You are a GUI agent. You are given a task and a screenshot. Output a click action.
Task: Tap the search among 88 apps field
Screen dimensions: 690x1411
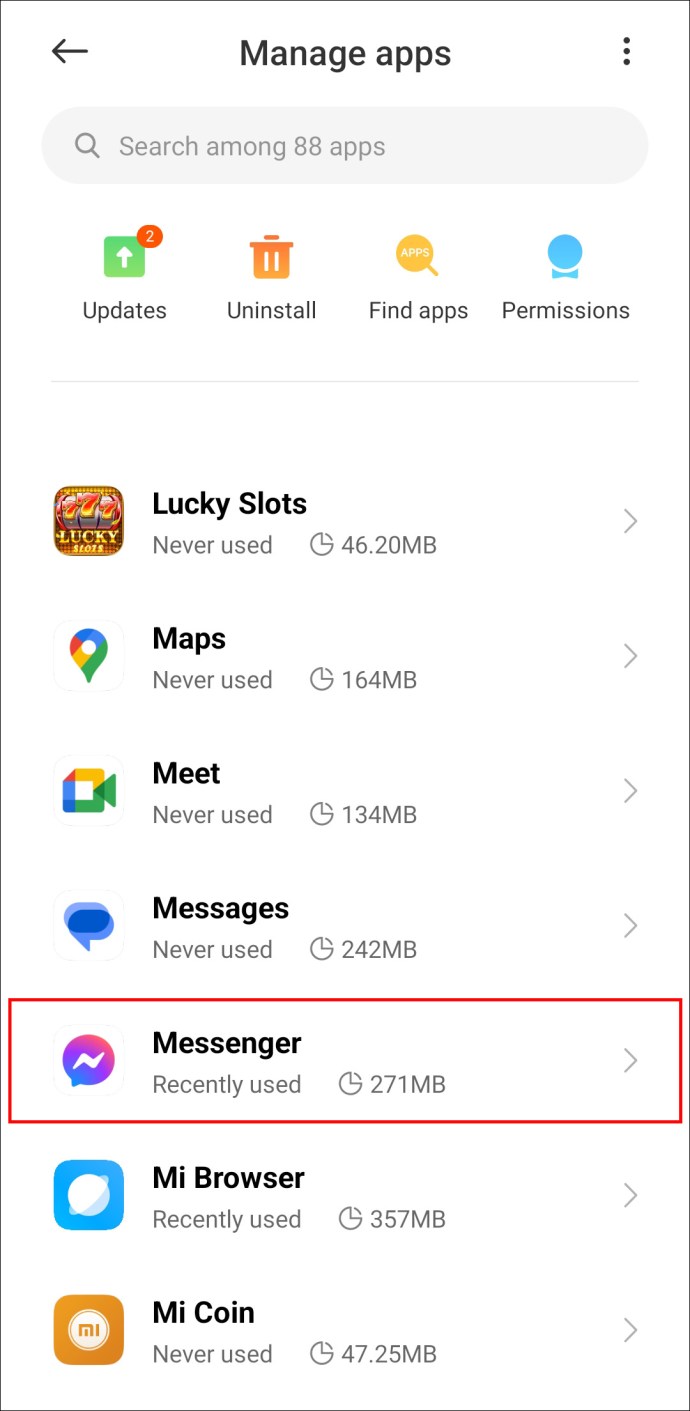tap(345, 147)
